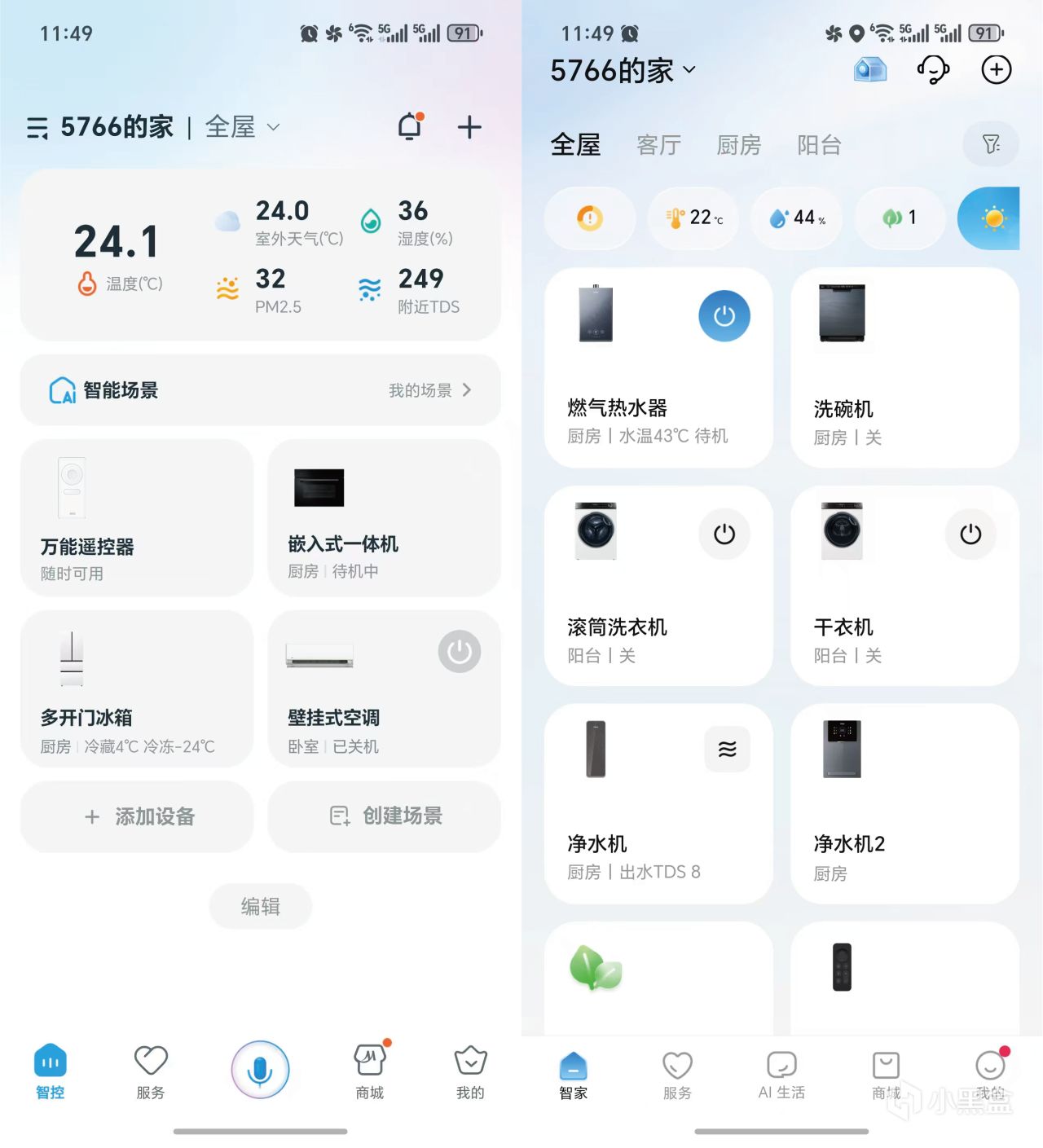Open the 净水机2 device card
The image size is (1043, 1148).
(x=904, y=803)
